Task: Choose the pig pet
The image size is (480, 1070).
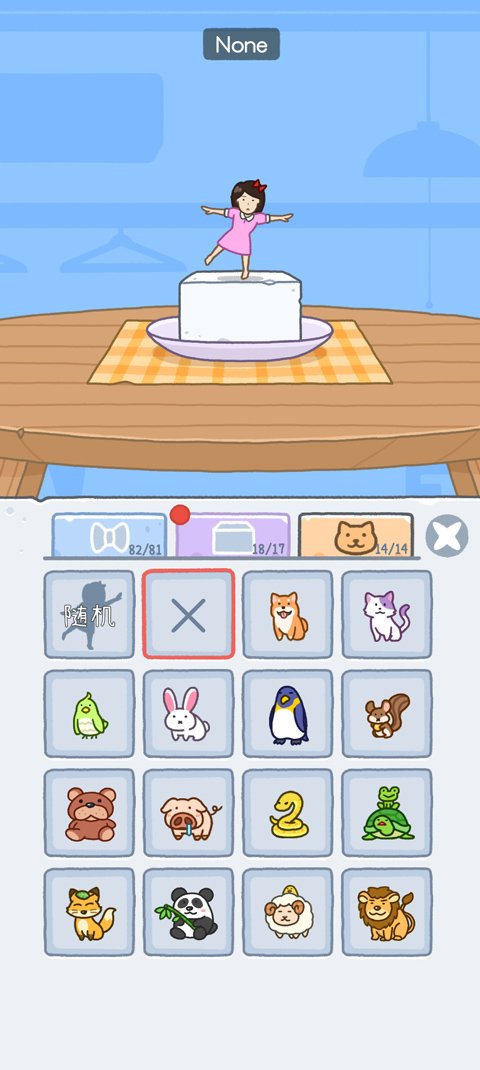Action: click(188, 813)
